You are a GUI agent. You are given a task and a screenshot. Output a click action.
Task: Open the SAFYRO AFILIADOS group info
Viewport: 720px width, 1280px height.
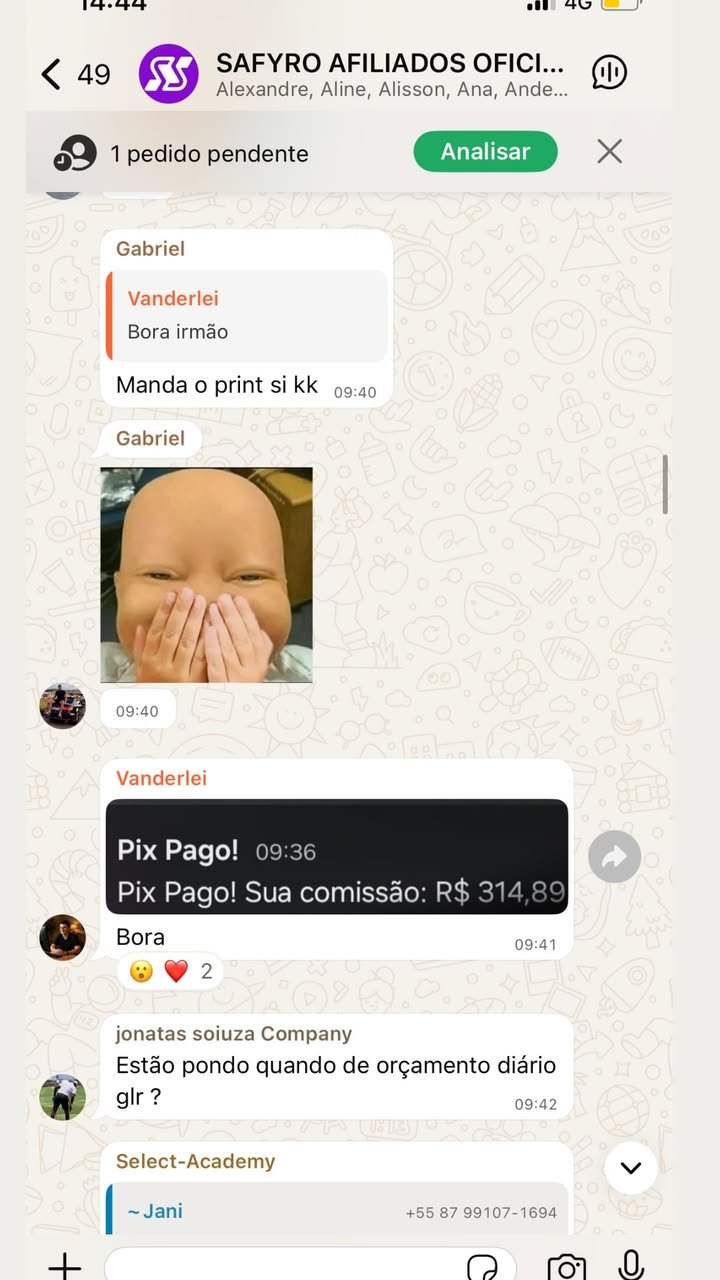pyautogui.click(x=390, y=74)
